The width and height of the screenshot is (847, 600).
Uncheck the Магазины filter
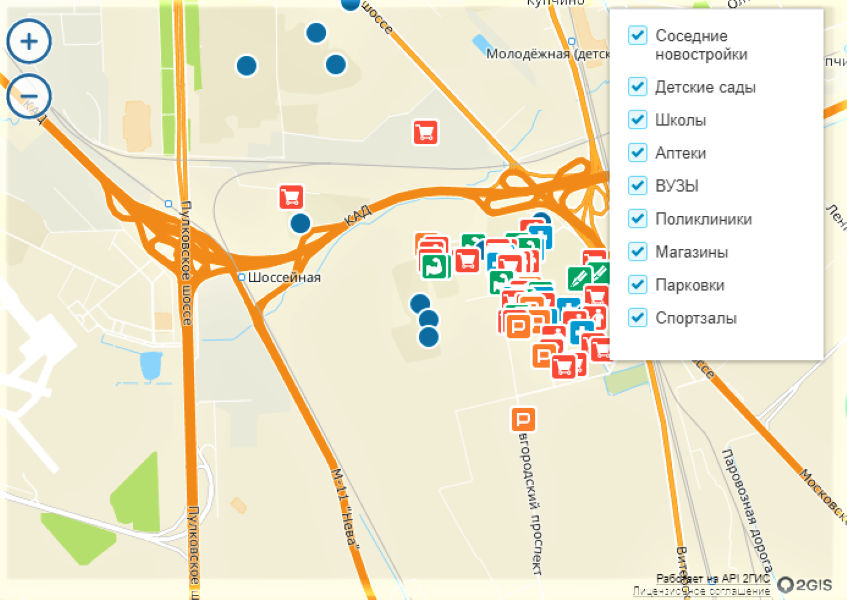(637, 252)
